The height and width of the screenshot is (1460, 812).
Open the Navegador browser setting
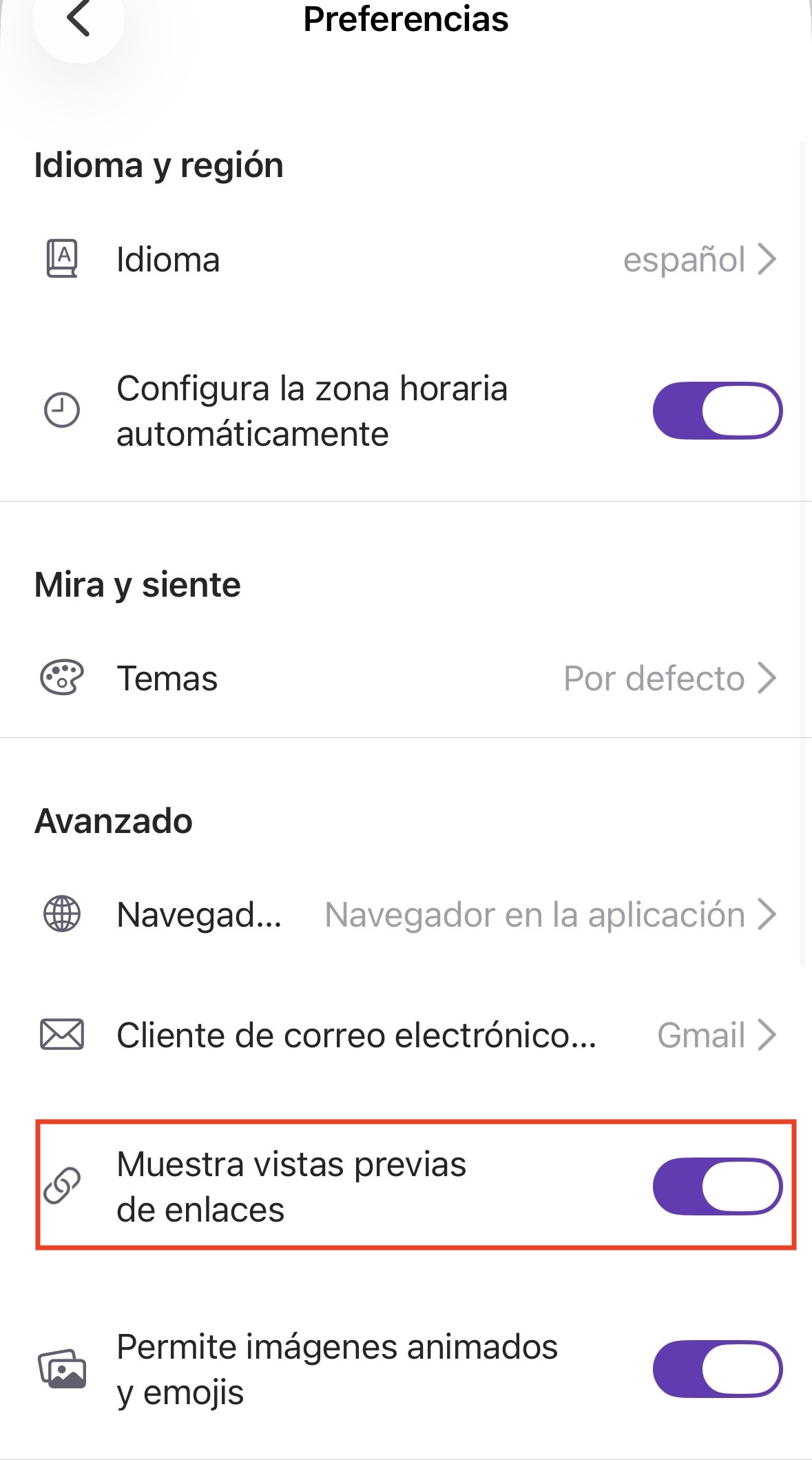coord(406,915)
